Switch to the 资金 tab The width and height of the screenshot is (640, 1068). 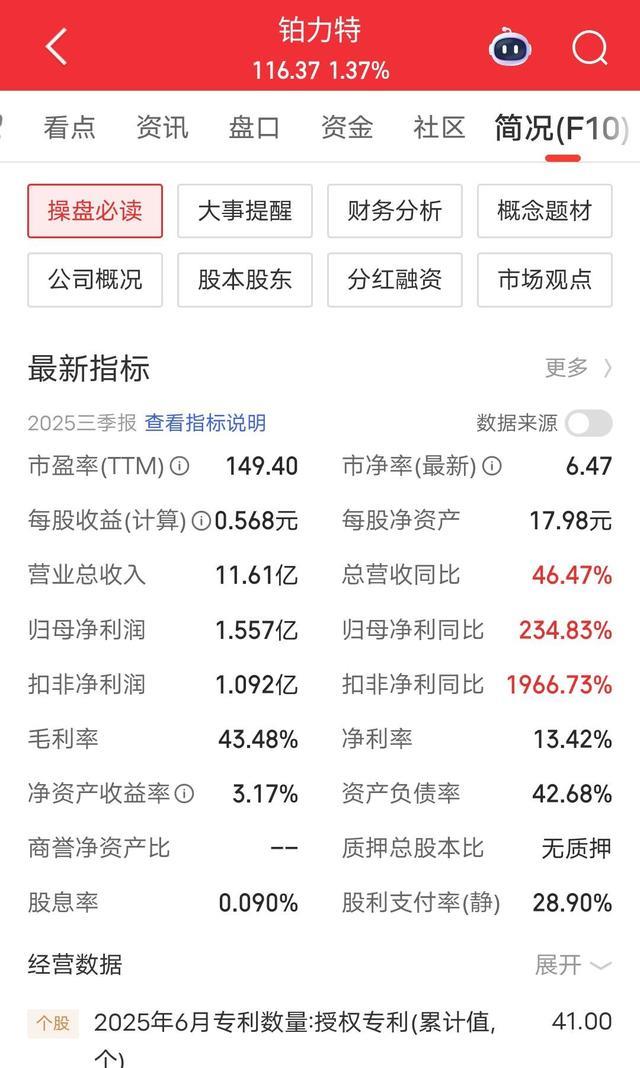[x=347, y=128]
